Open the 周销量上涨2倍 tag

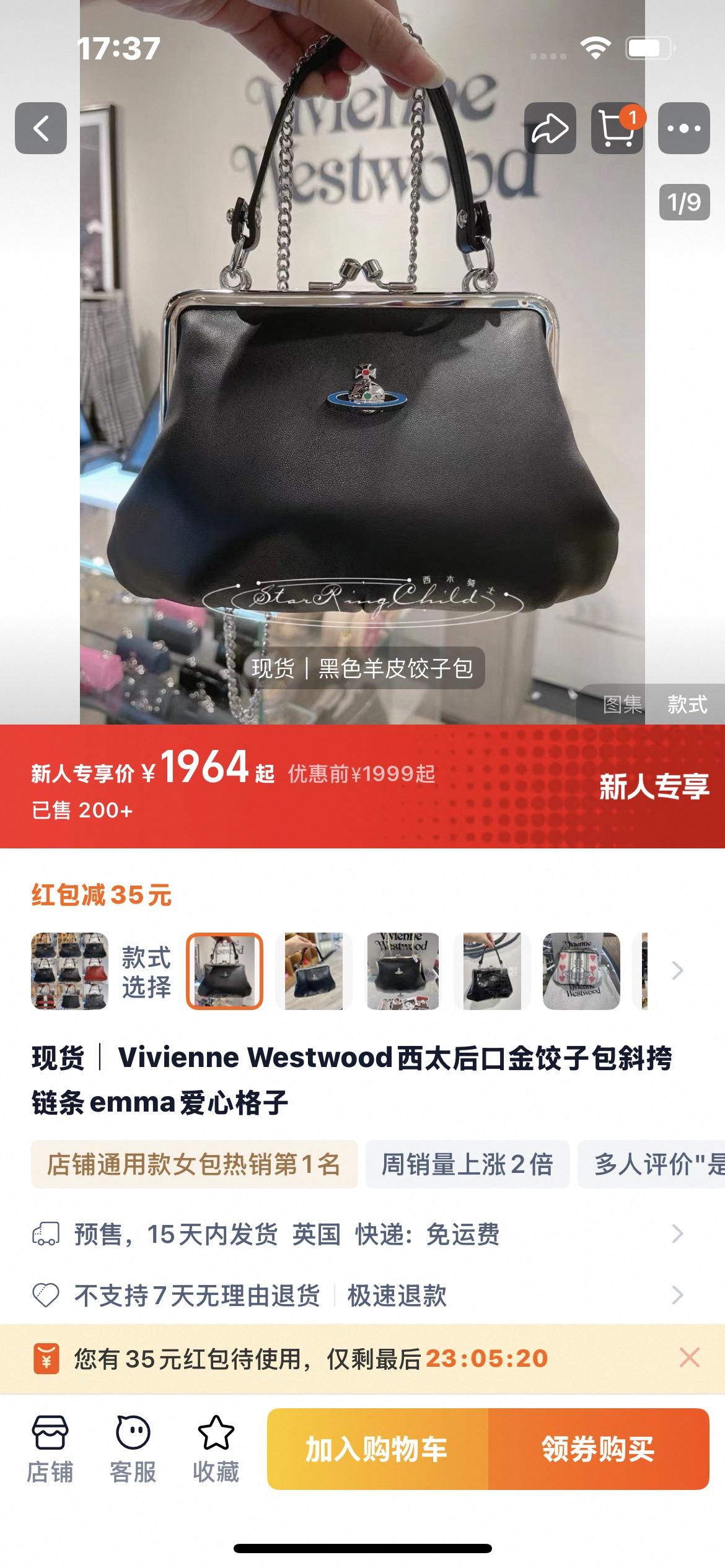[x=467, y=1164]
